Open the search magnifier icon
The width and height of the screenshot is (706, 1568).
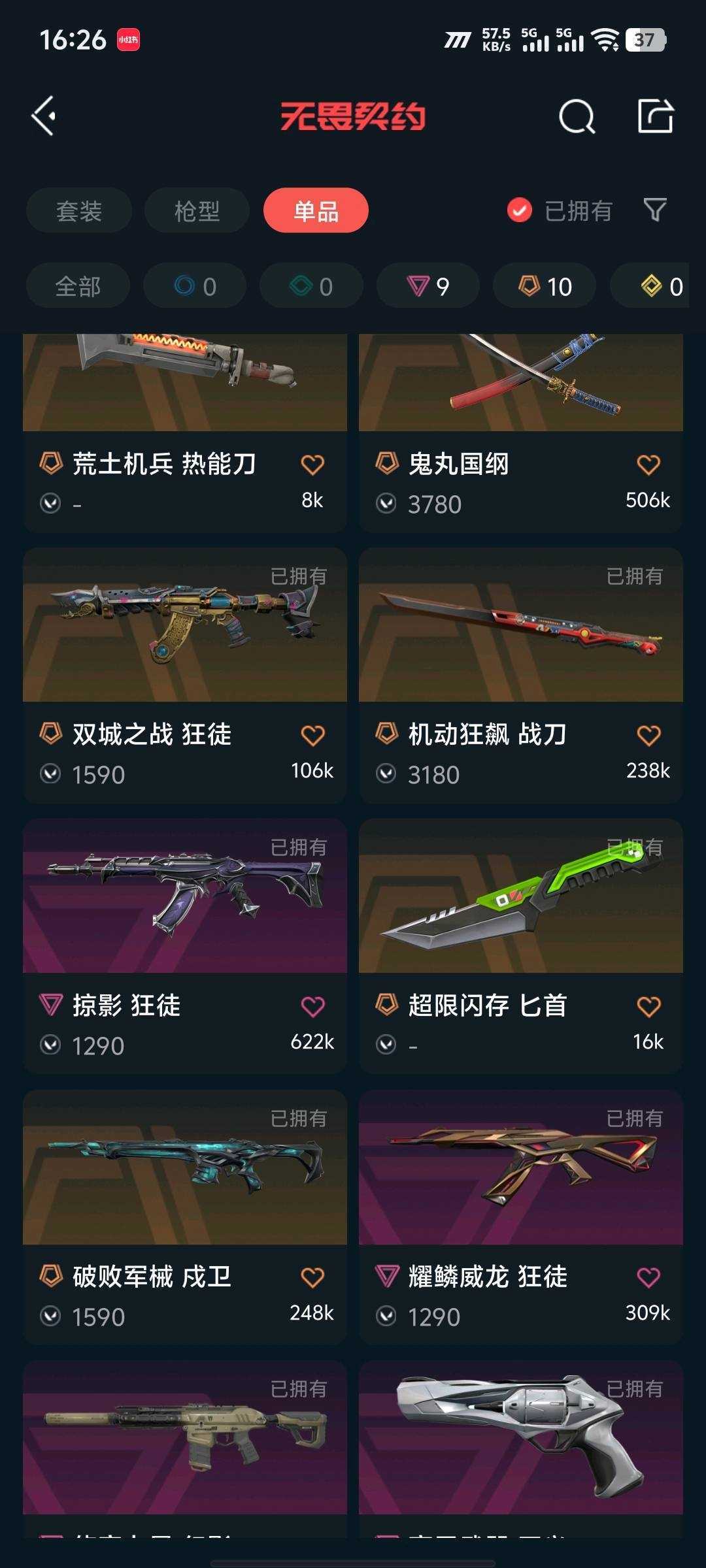coord(577,117)
